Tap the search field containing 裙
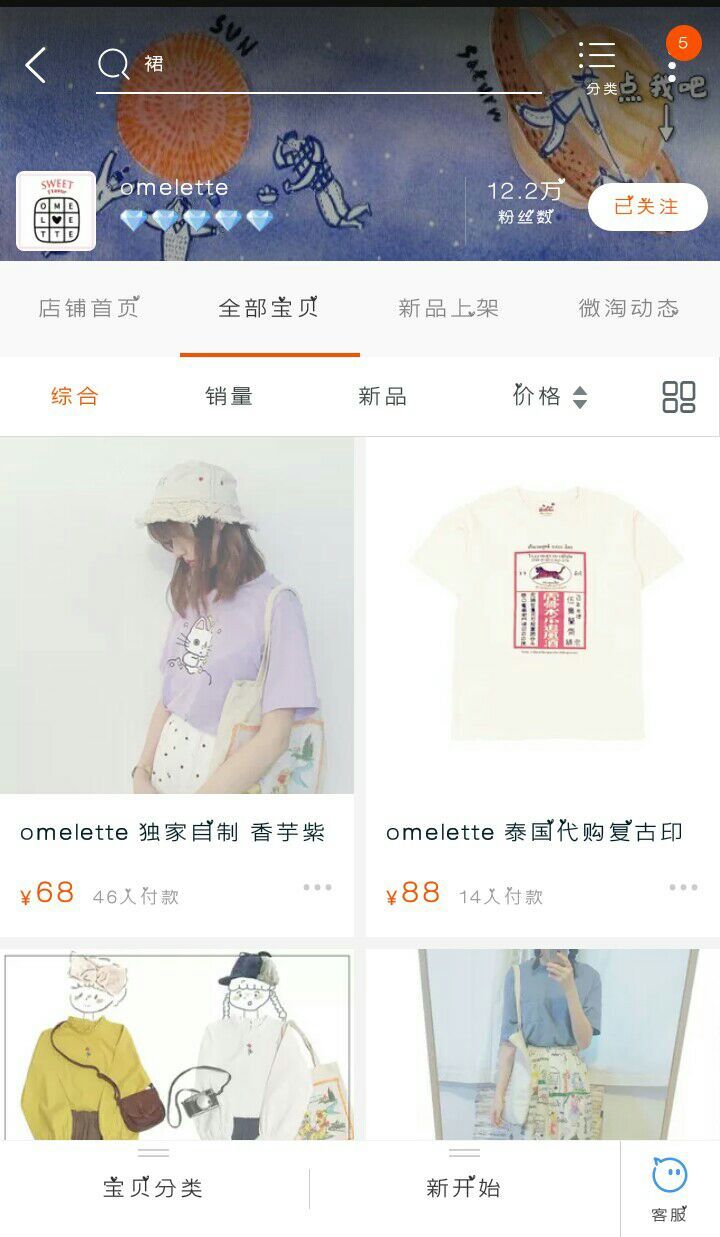The width and height of the screenshot is (720, 1237). point(320,65)
